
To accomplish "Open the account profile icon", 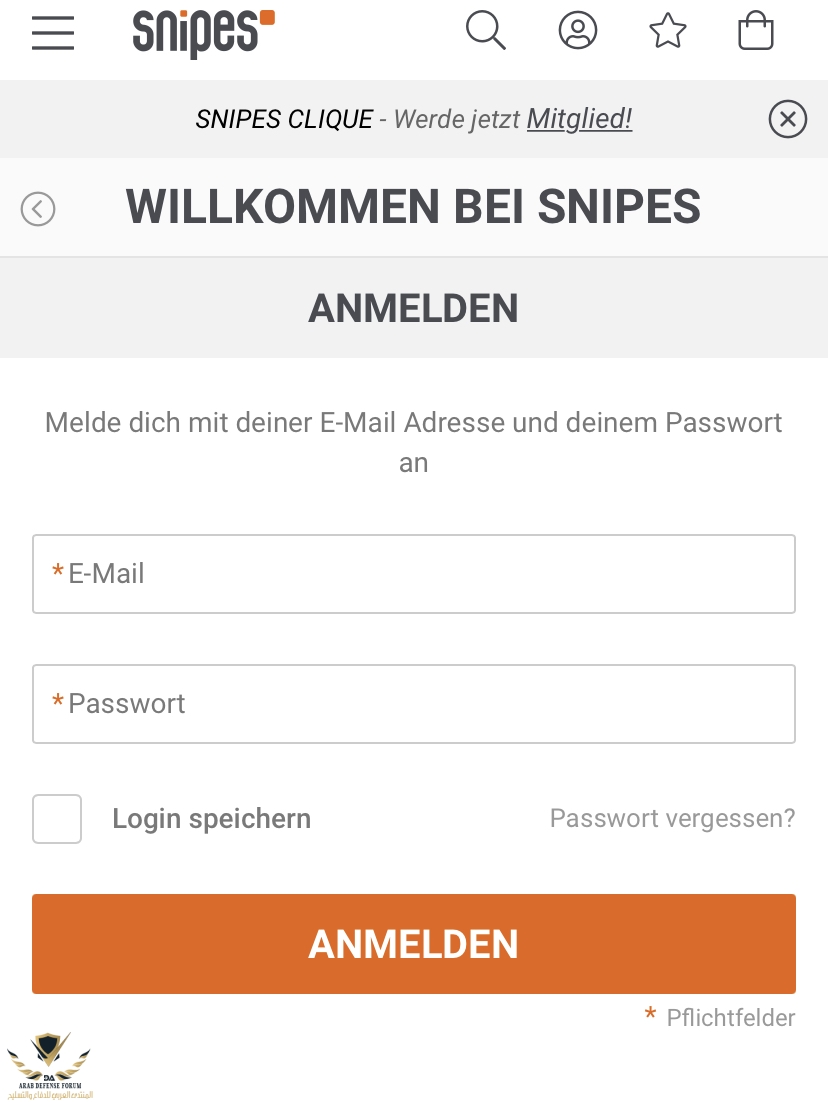I will [x=577, y=31].
